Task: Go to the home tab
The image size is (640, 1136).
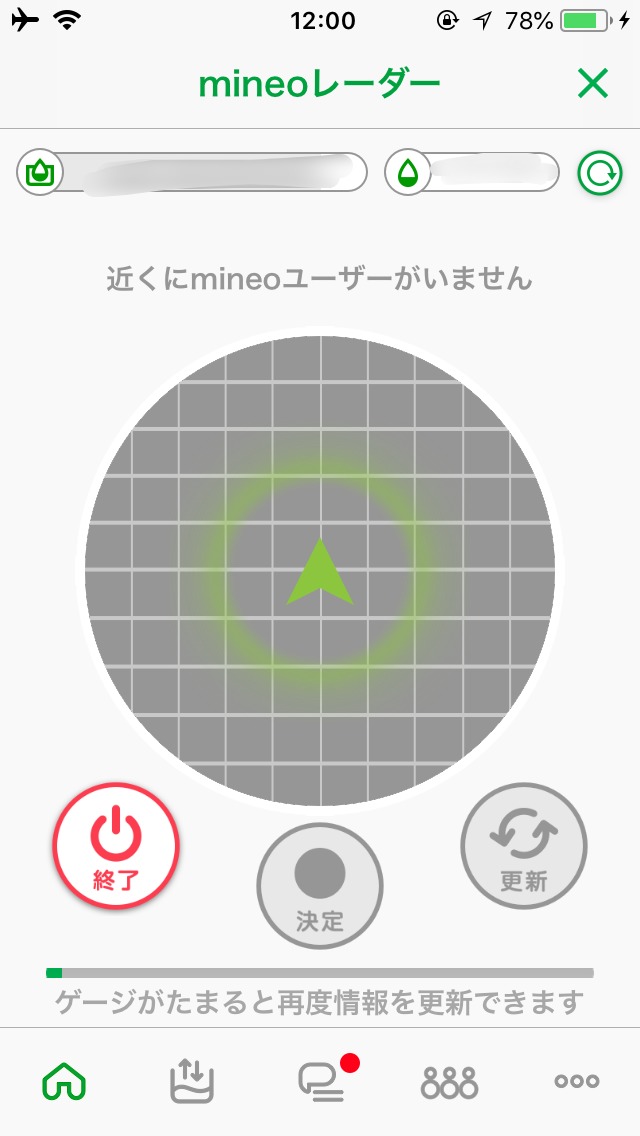Action: pos(64,1081)
